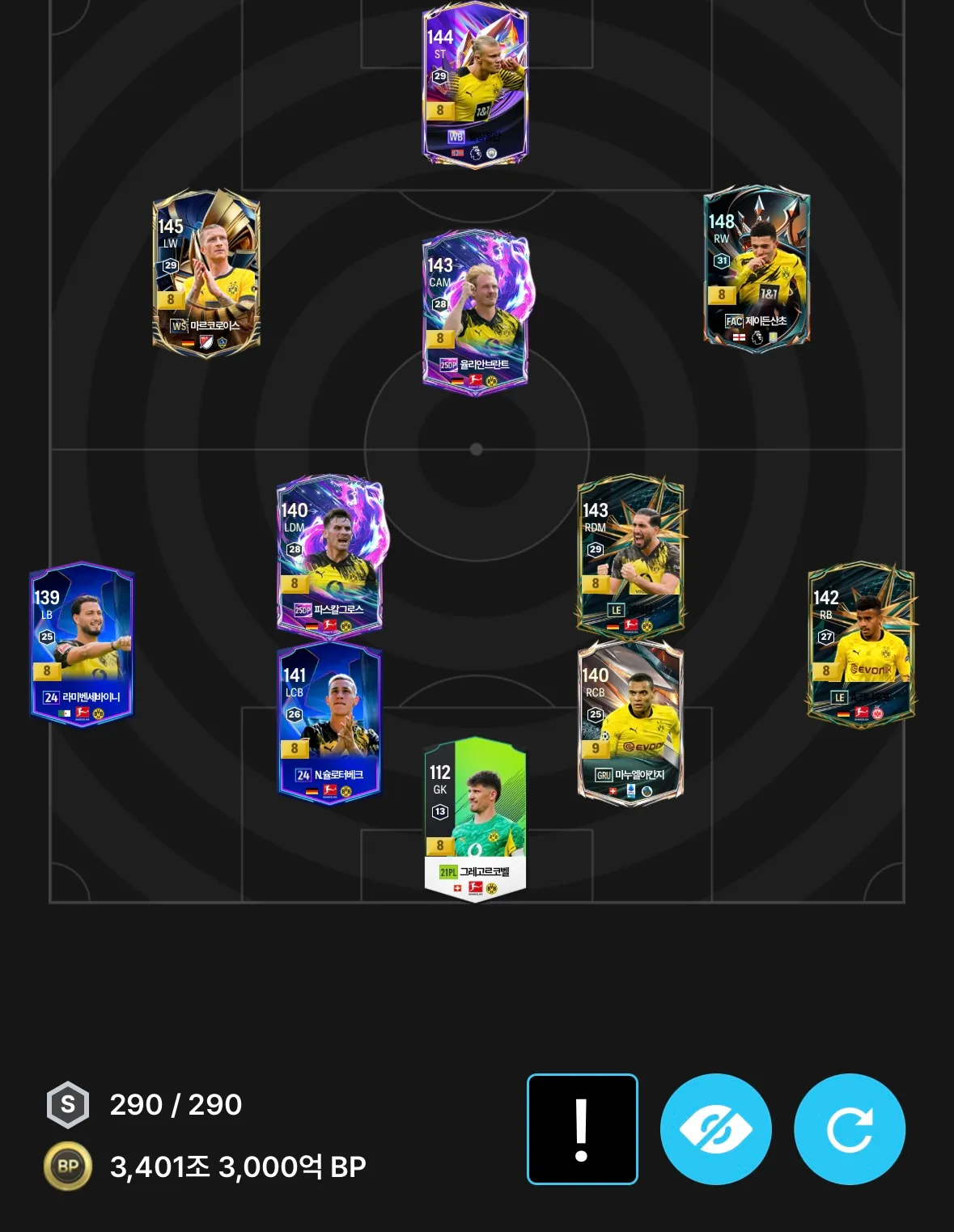The image size is (954, 1232).
Task: Select the 144 ST striker card
Action: coord(475,85)
